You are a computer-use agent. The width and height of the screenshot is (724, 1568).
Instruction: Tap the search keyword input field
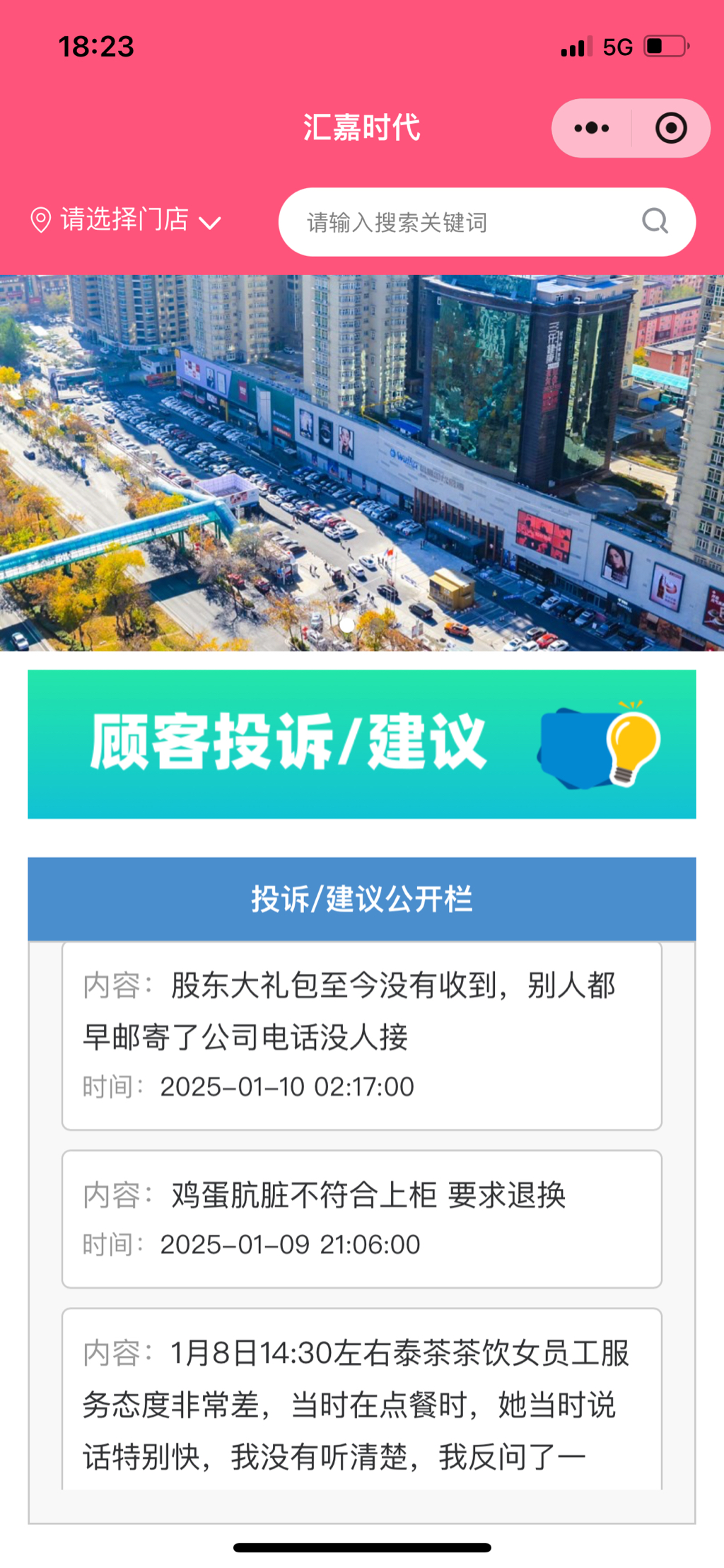(467, 222)
